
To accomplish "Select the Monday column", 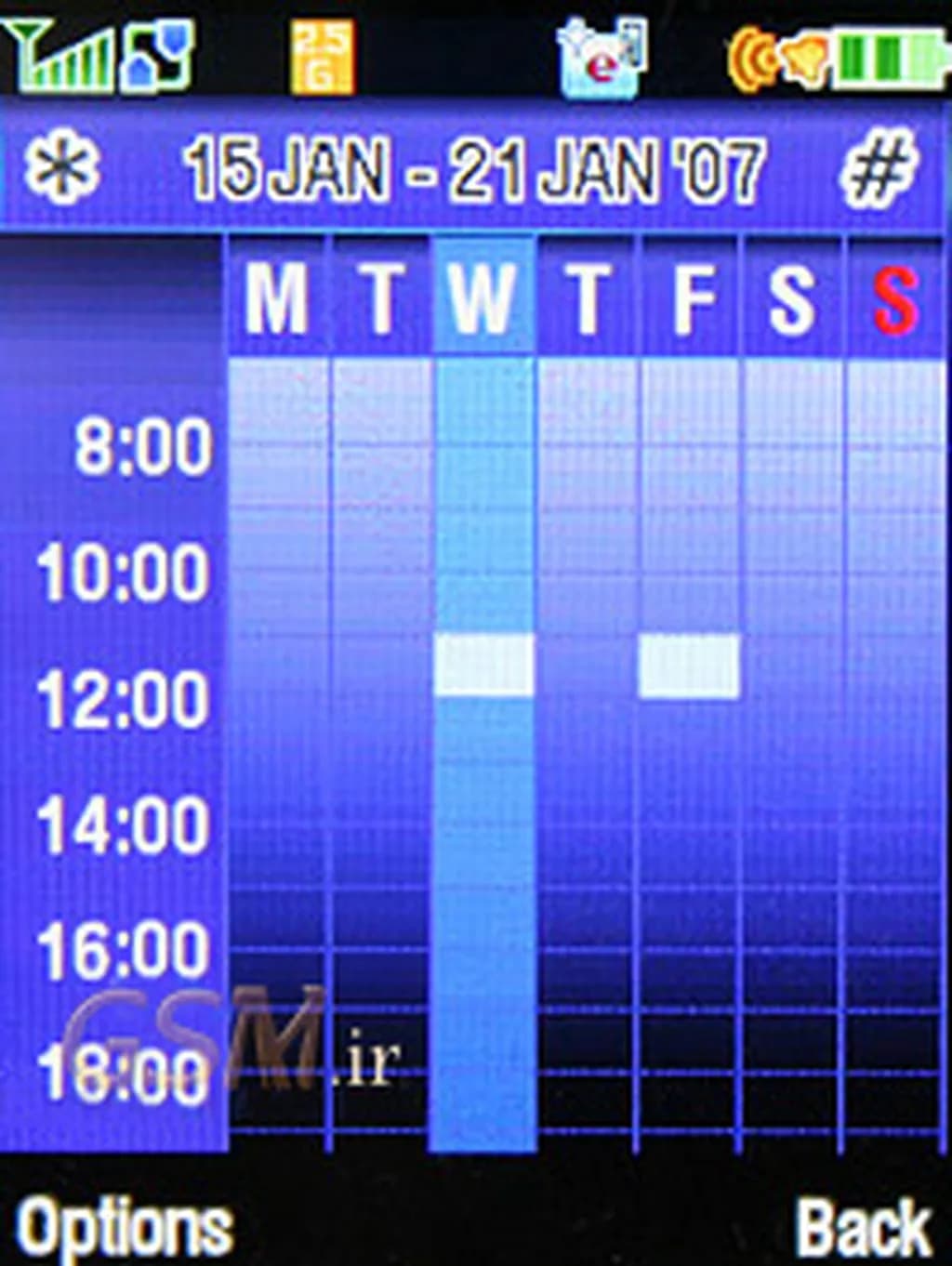I will [277, 299].
